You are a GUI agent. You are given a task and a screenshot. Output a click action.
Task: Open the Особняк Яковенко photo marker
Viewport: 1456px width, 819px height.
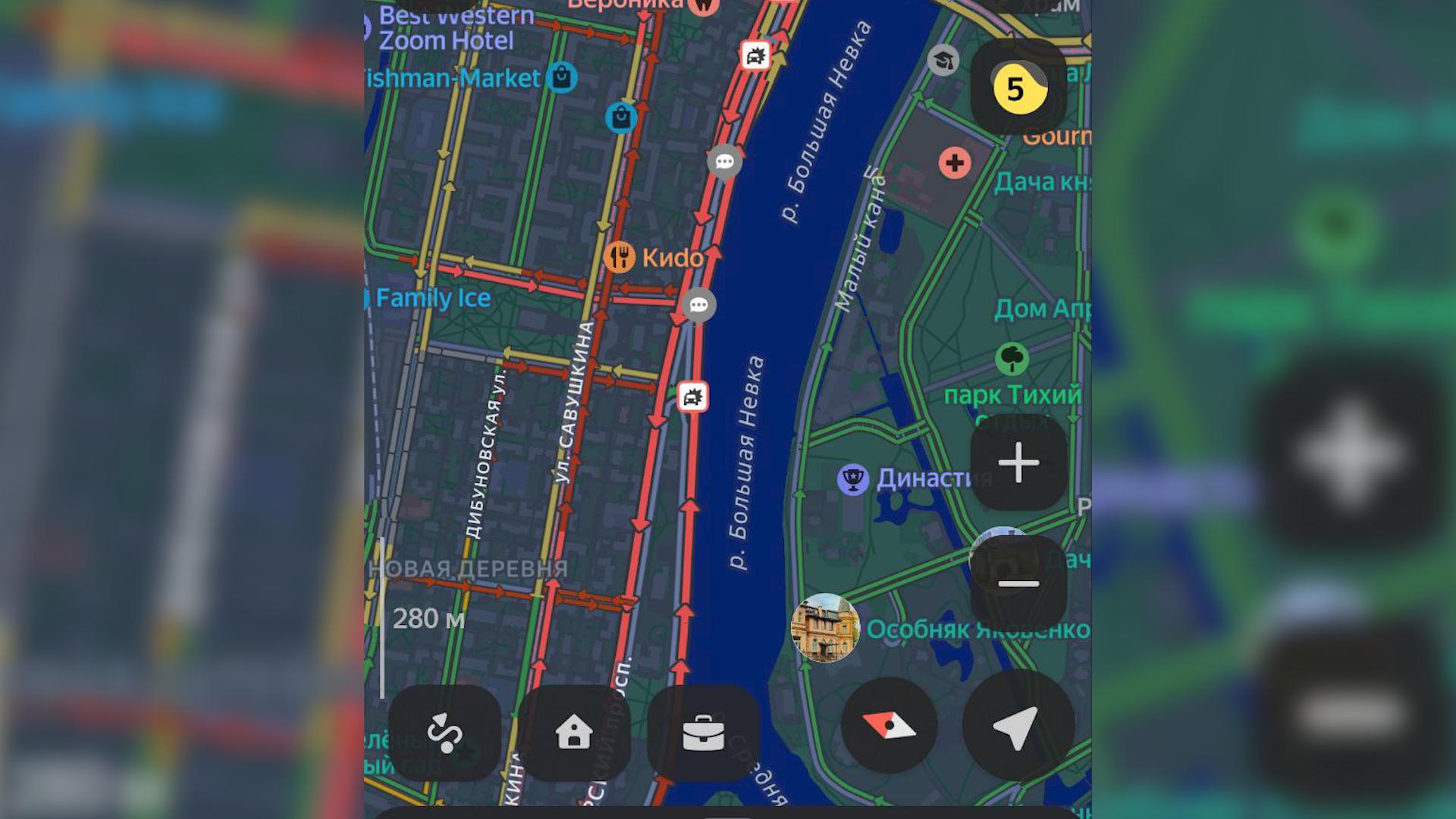(825, 628)
